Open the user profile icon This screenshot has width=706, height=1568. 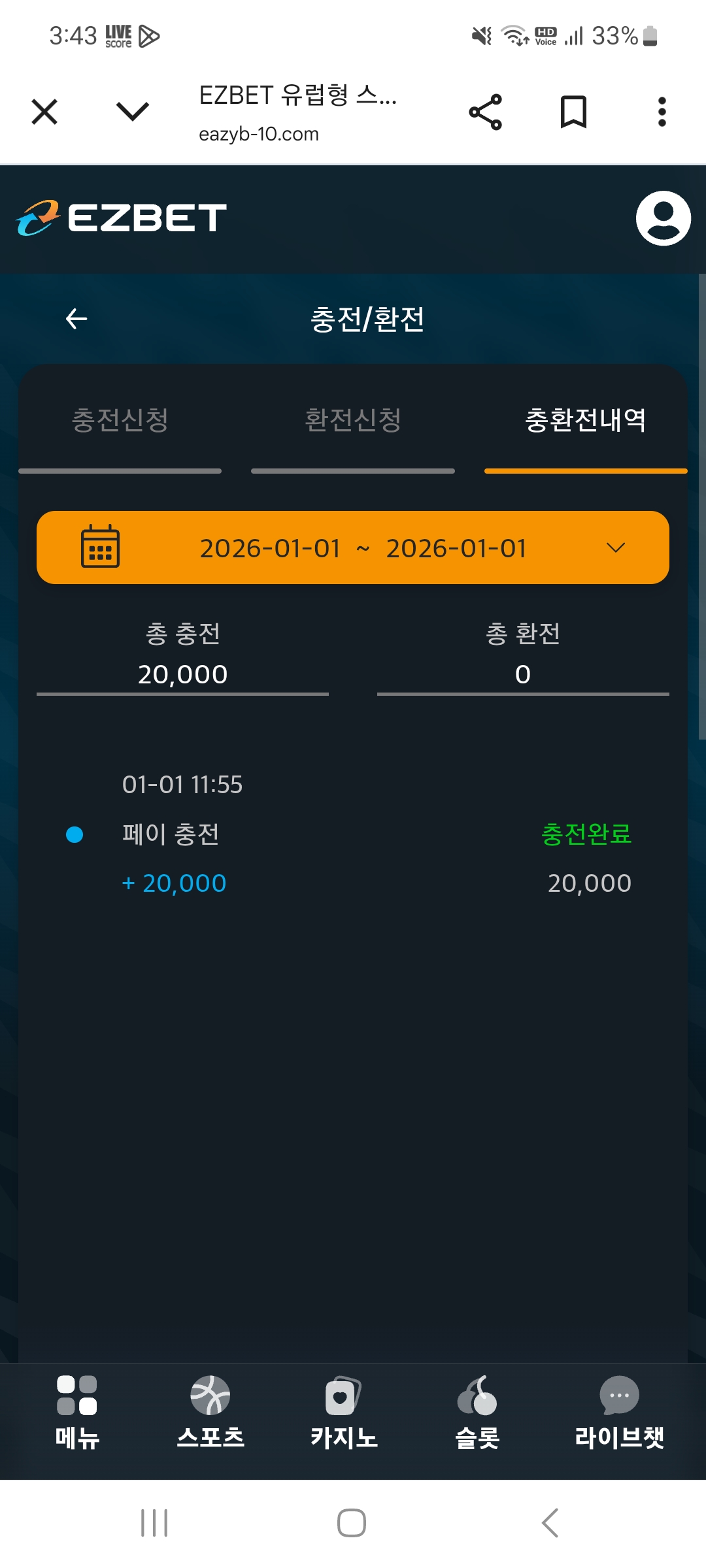[x=663, y=218]
